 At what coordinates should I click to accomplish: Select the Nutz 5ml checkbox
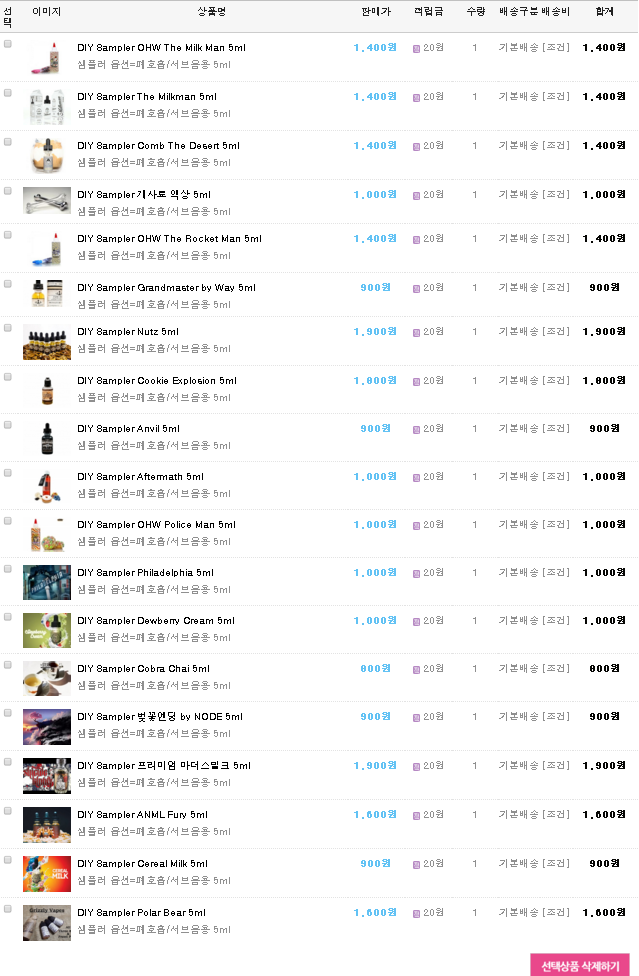(x=8, y=328)
